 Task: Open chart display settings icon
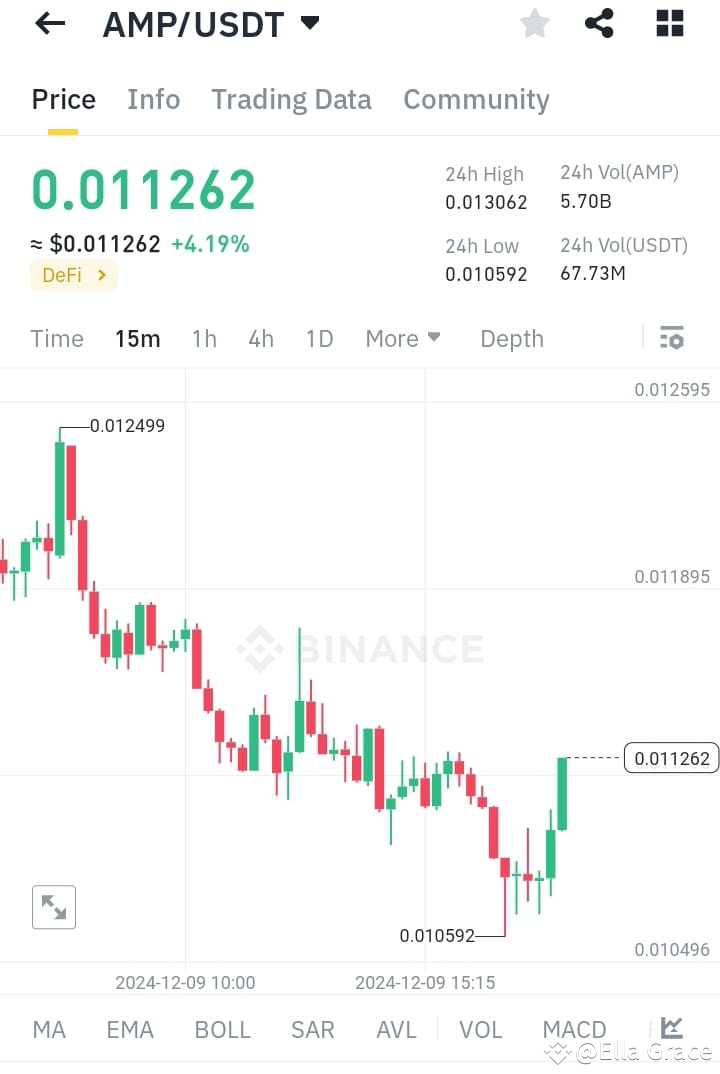671,338
